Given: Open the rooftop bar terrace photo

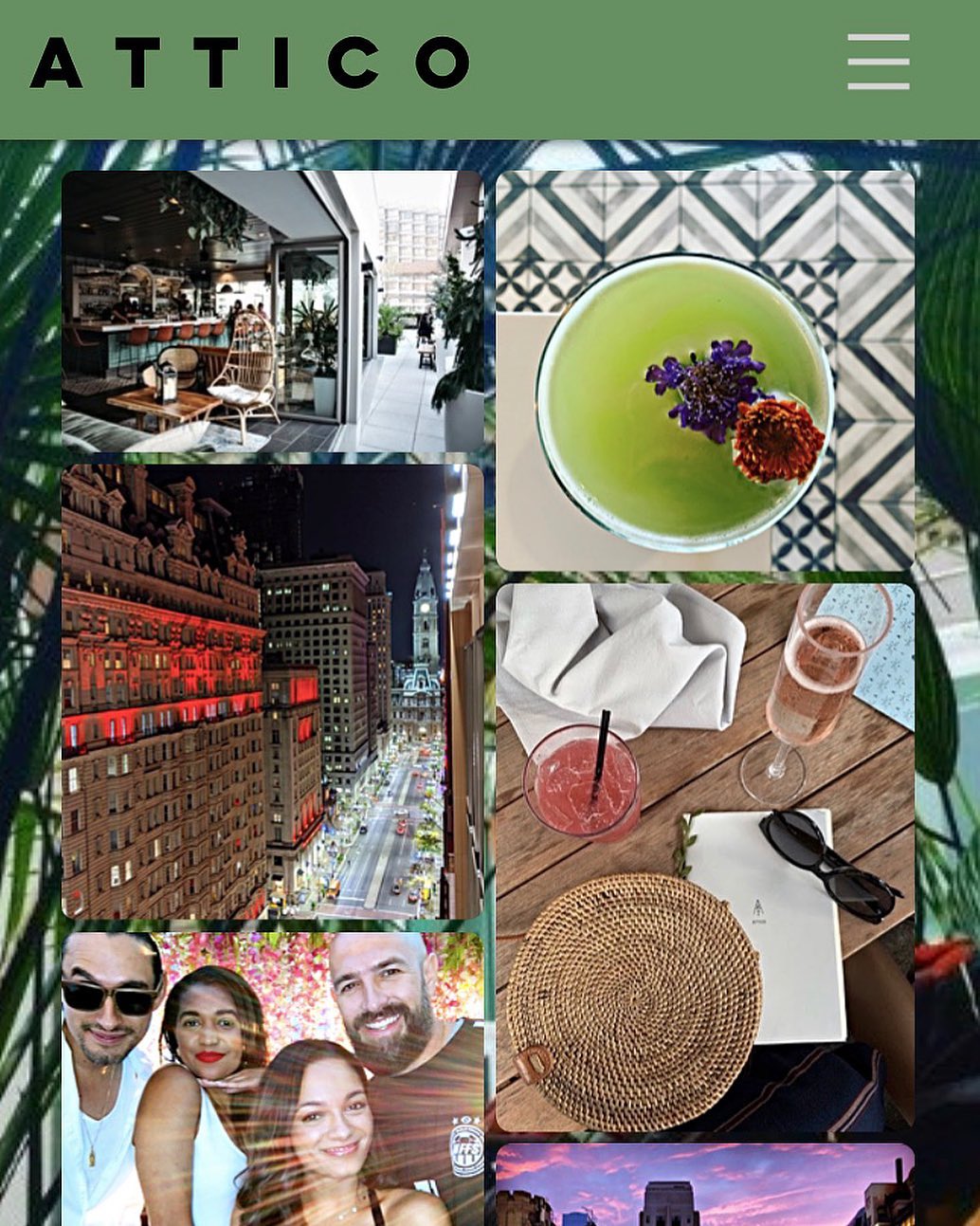Looking at the screenshot, I should pyautogui.click(x=272, y=311).
